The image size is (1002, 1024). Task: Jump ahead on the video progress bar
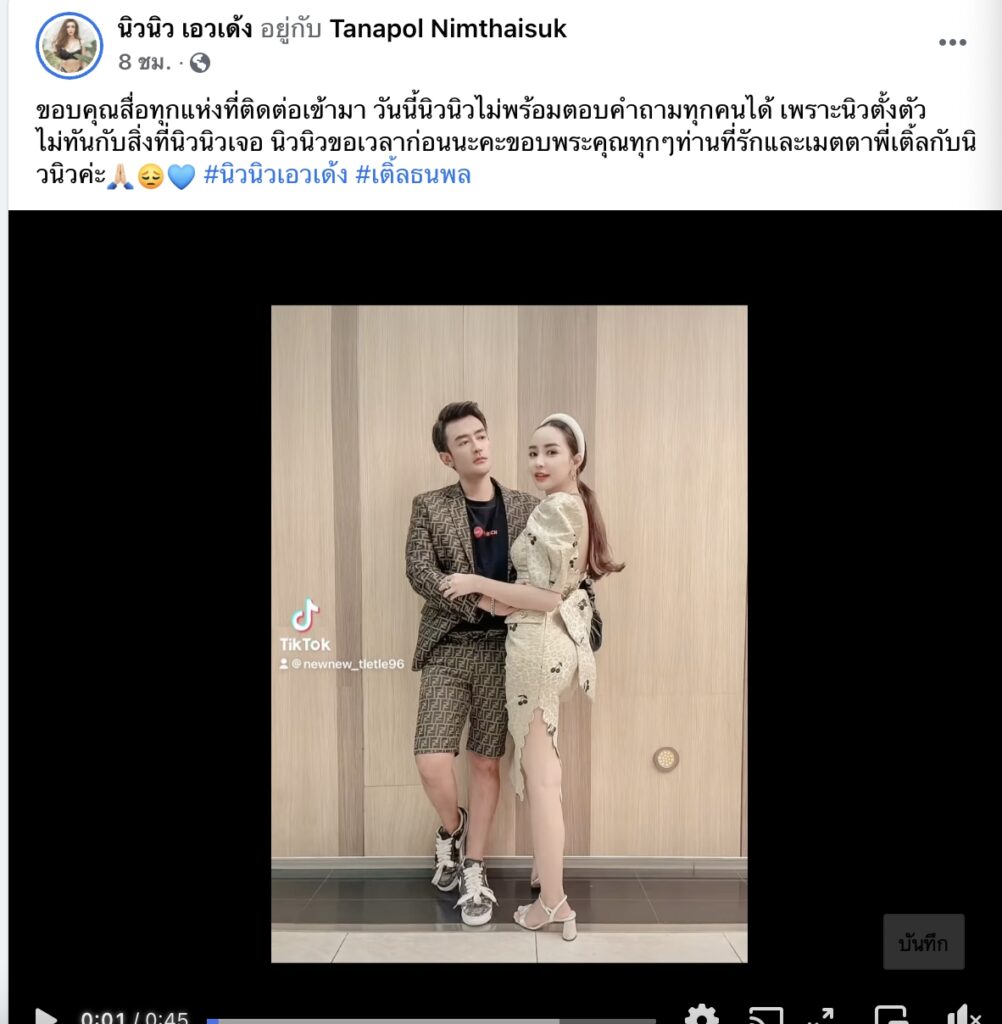[450, 1020]
